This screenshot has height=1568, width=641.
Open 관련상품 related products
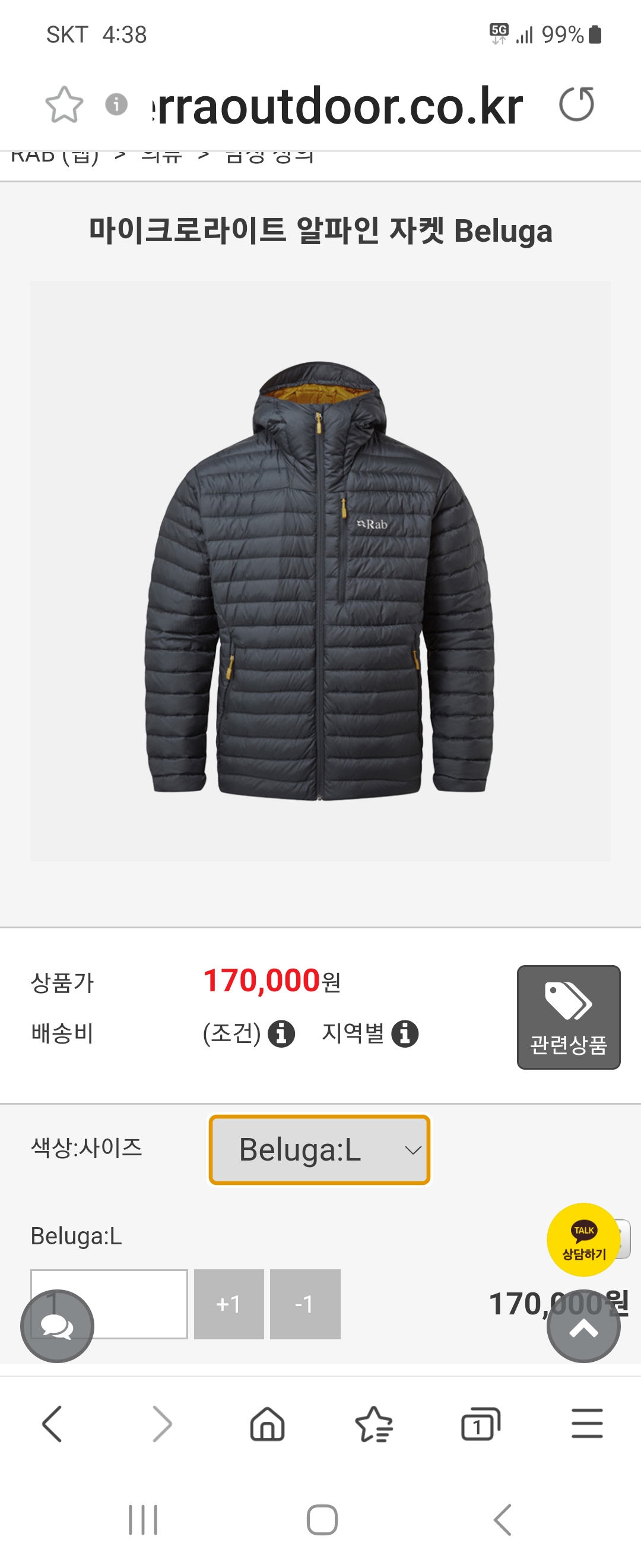click(x=568, y=1016)
